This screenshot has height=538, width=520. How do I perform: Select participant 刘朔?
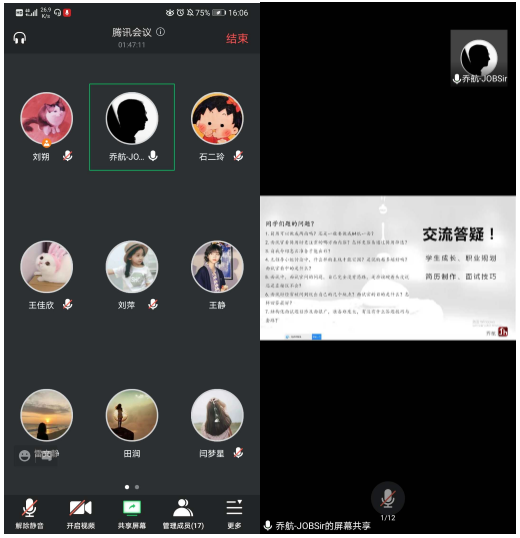point(47,127)
